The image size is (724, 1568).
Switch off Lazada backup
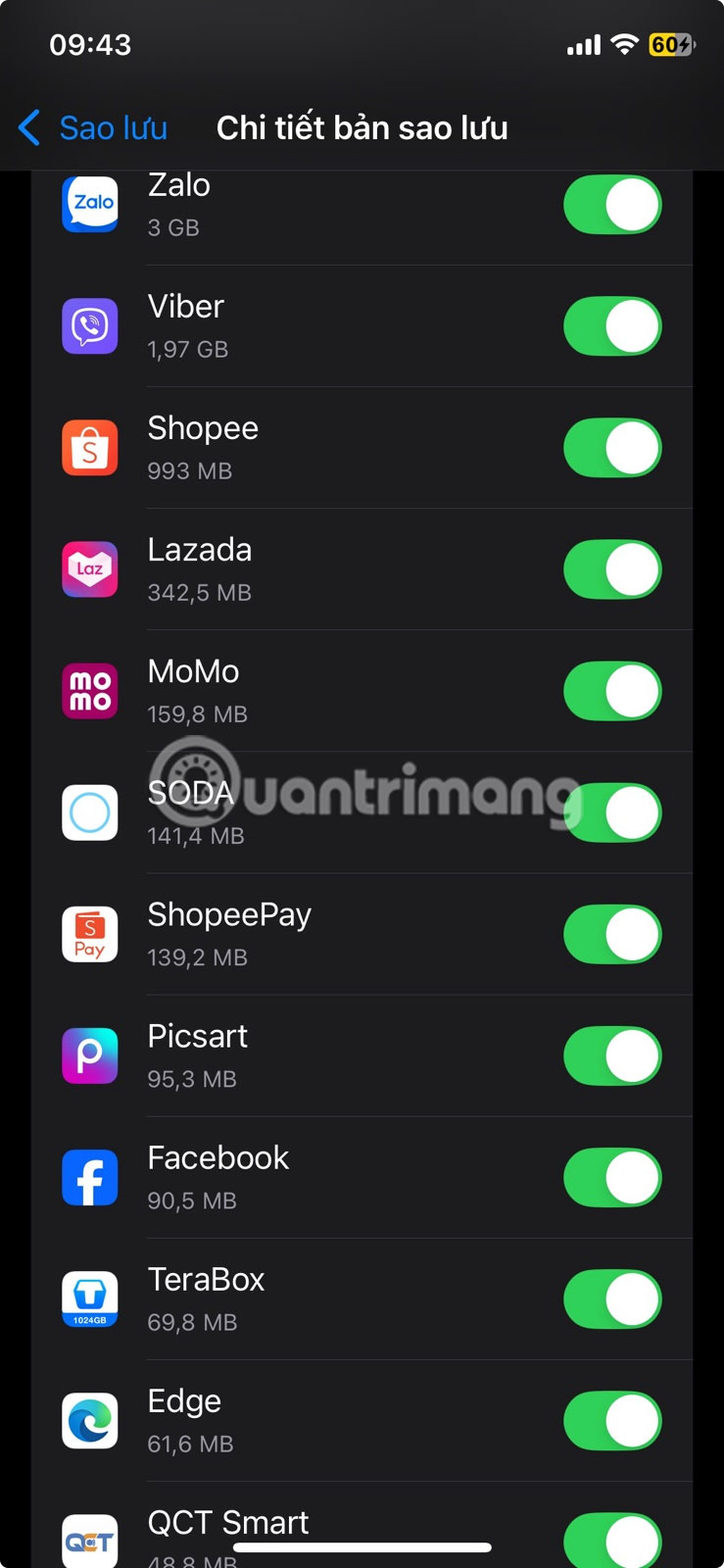coord(612,569)
